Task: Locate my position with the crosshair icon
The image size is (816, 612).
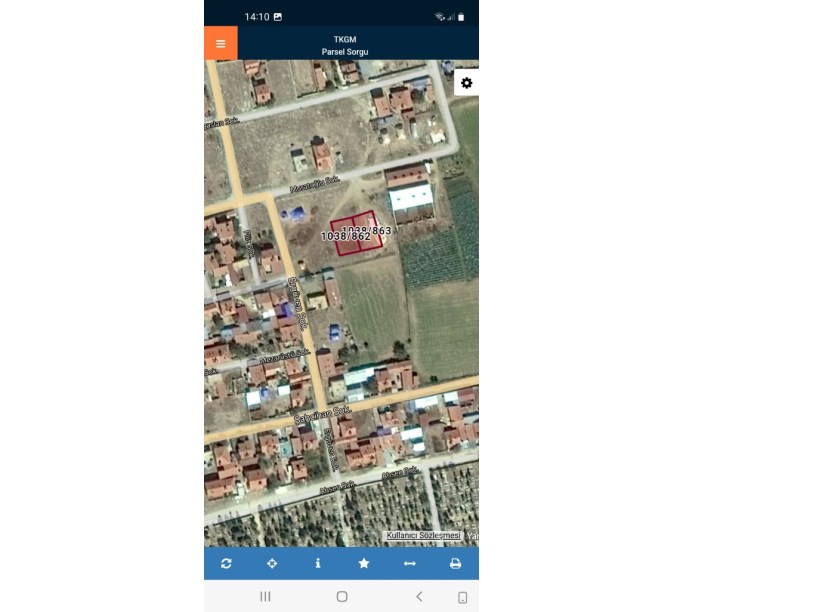Action: click(272, 564)
